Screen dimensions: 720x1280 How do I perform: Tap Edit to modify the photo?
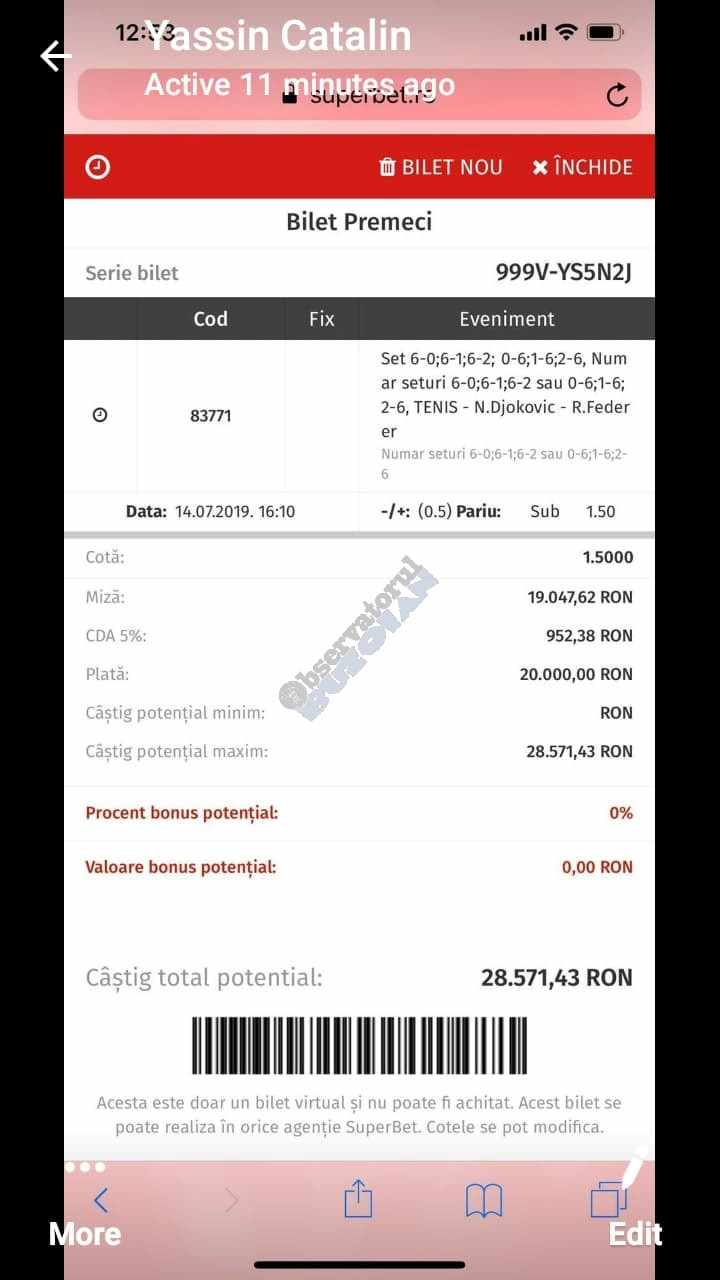pos(635,1233)
